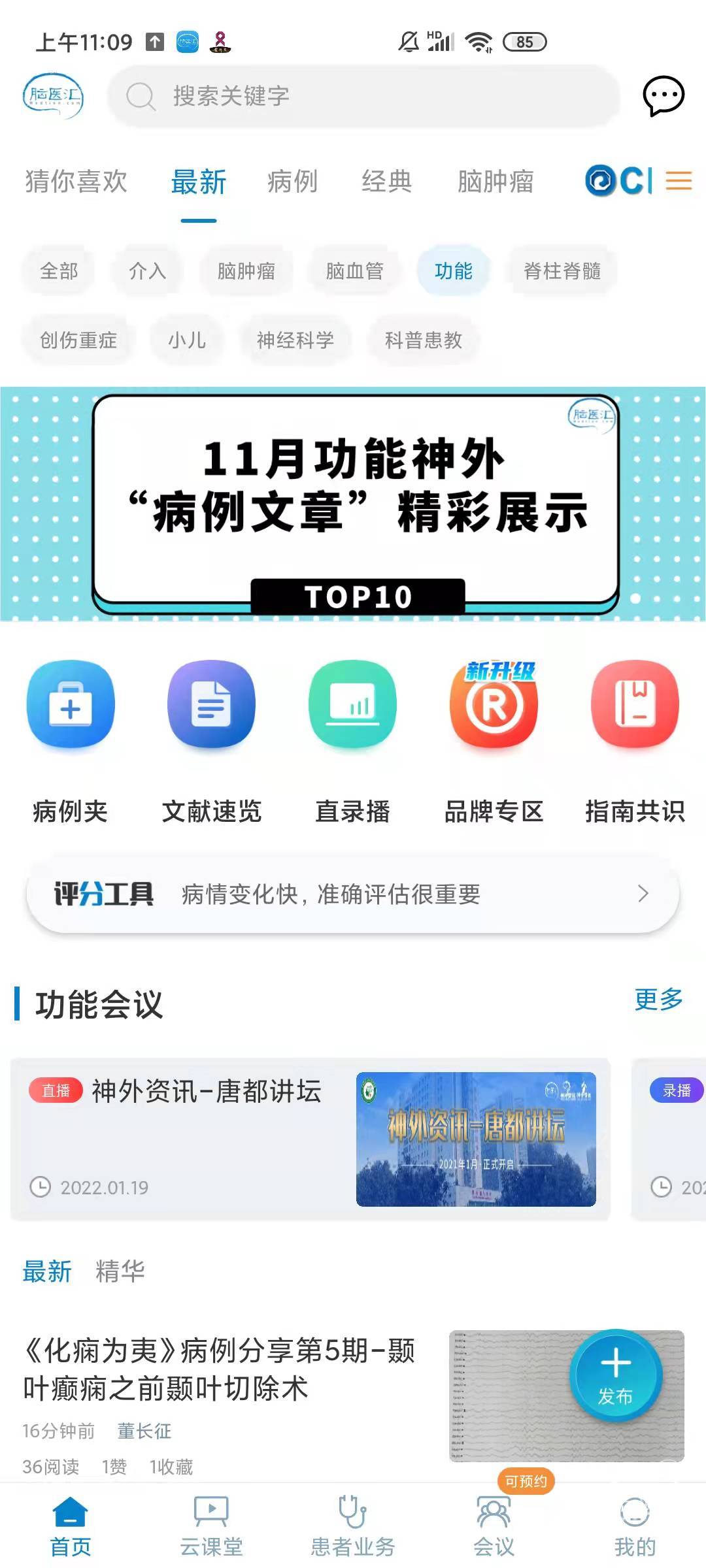The image size is (706, 1568).
Task: Tap the 搜索关键字 search box
Action: (x=363, y=96)
